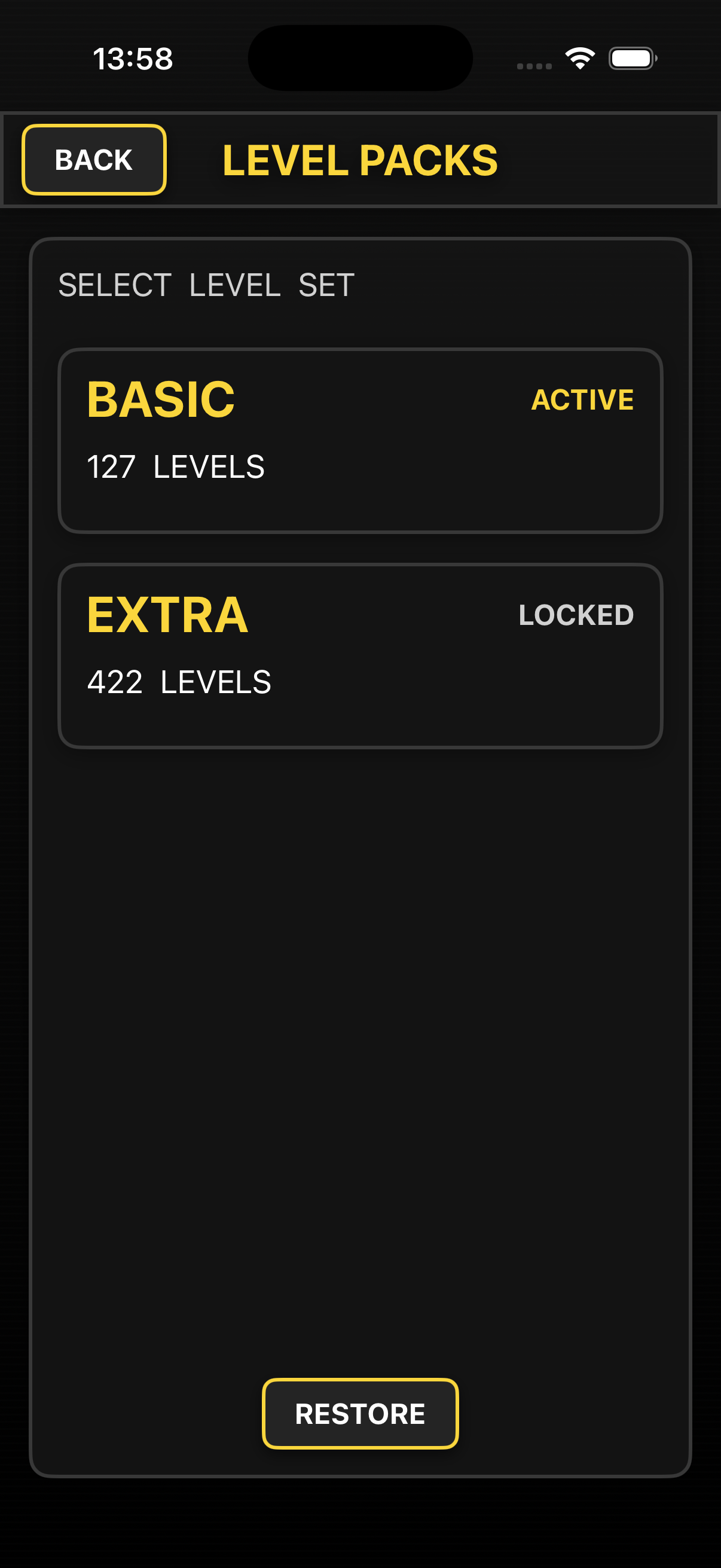The width and height of the screenshot is (721, 1568).
Task: Go back using the BACK button
Action: coord(94,160)
